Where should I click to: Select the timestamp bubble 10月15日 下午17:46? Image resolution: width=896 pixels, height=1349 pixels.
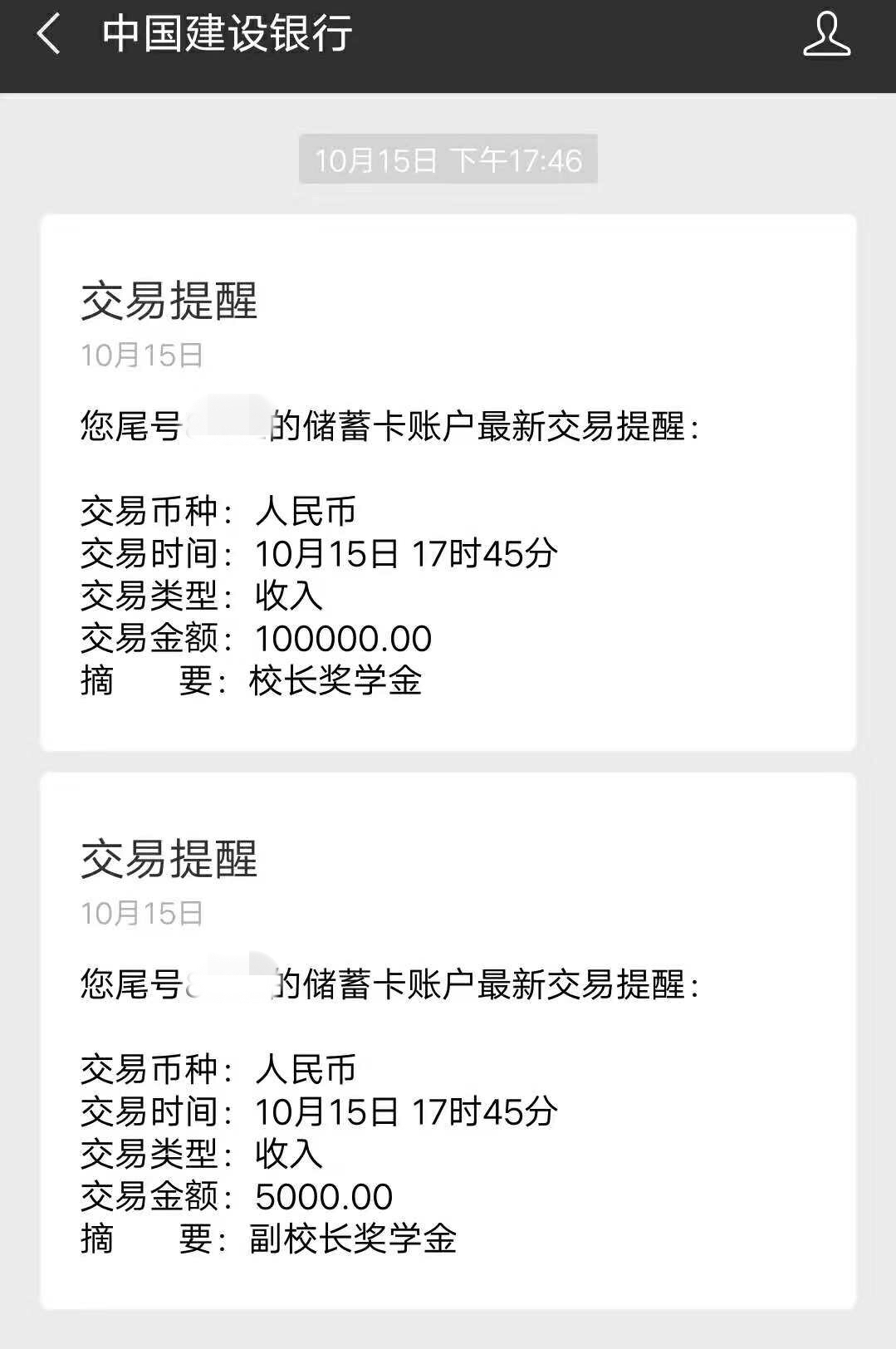tap(448, 158)
